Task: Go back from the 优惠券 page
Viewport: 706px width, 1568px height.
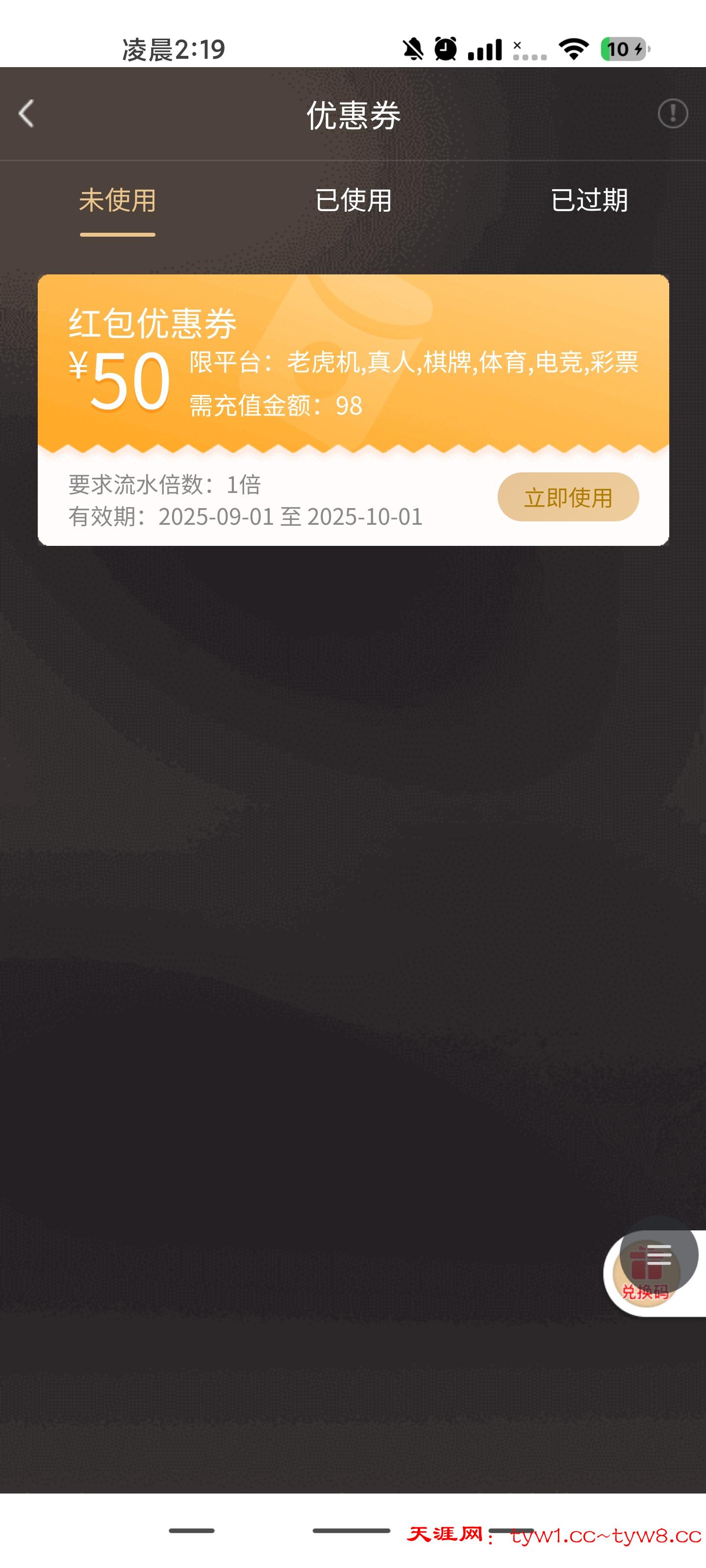Action: pyautogui.click(x=26, y=114)
